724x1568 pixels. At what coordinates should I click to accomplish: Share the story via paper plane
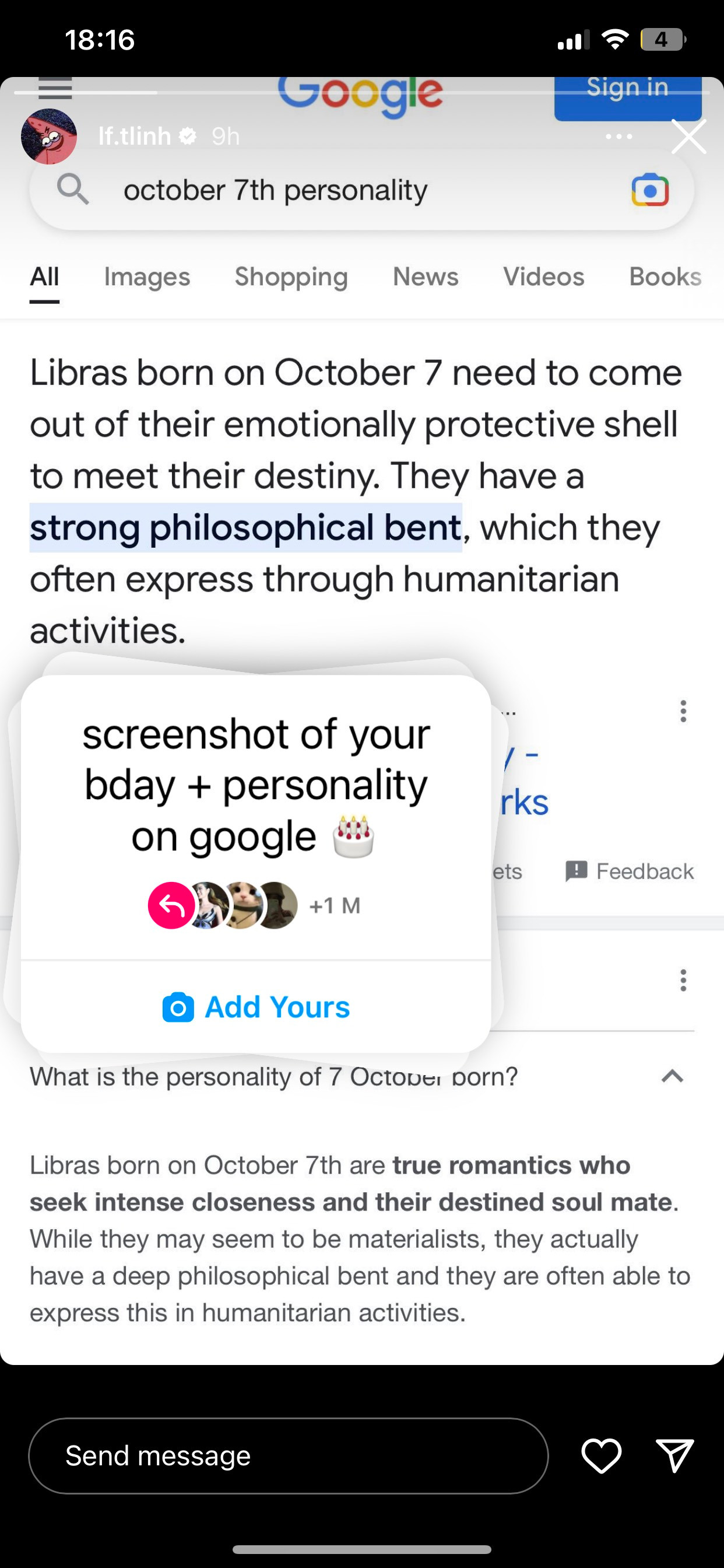pos(674,1455)
